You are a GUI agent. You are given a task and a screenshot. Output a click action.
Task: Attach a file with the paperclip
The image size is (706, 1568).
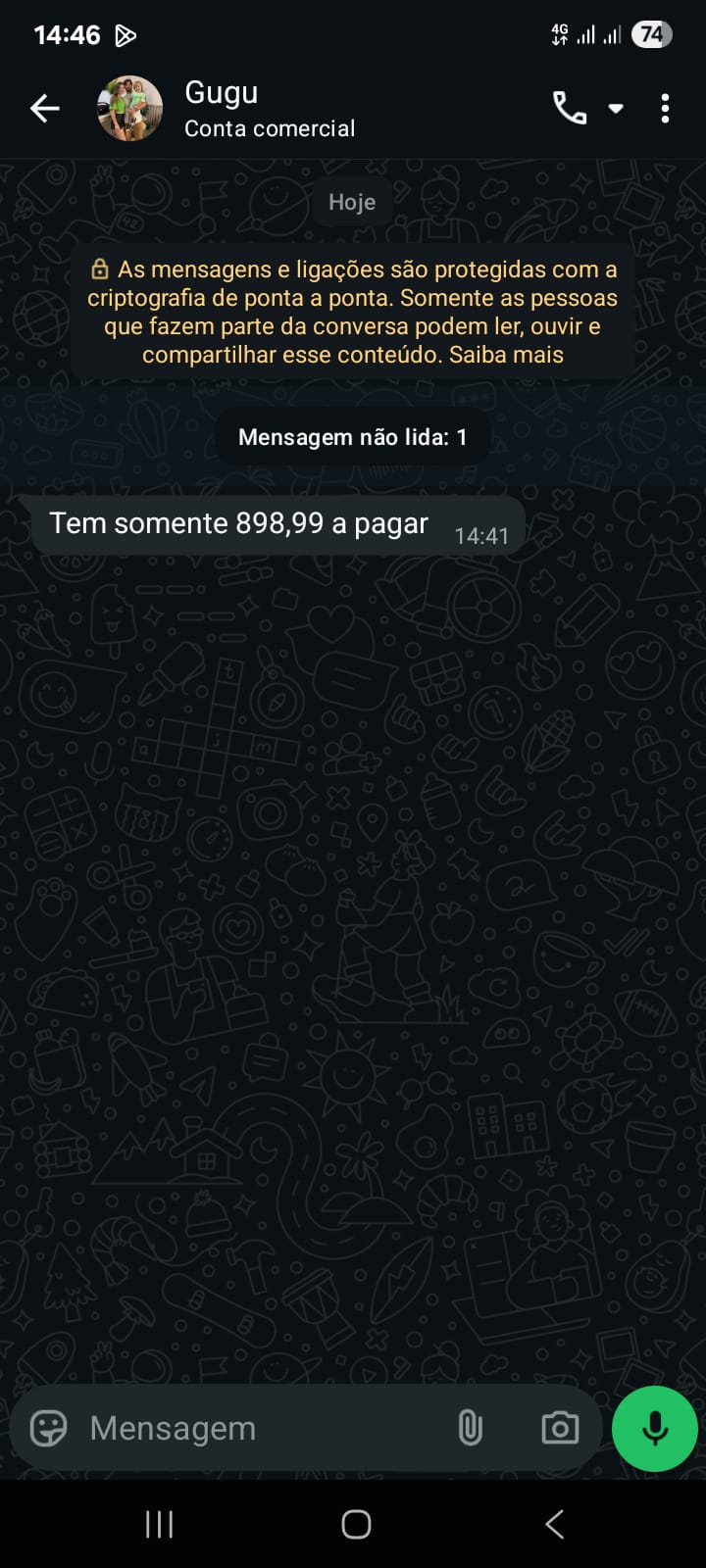pos(471,1428)
